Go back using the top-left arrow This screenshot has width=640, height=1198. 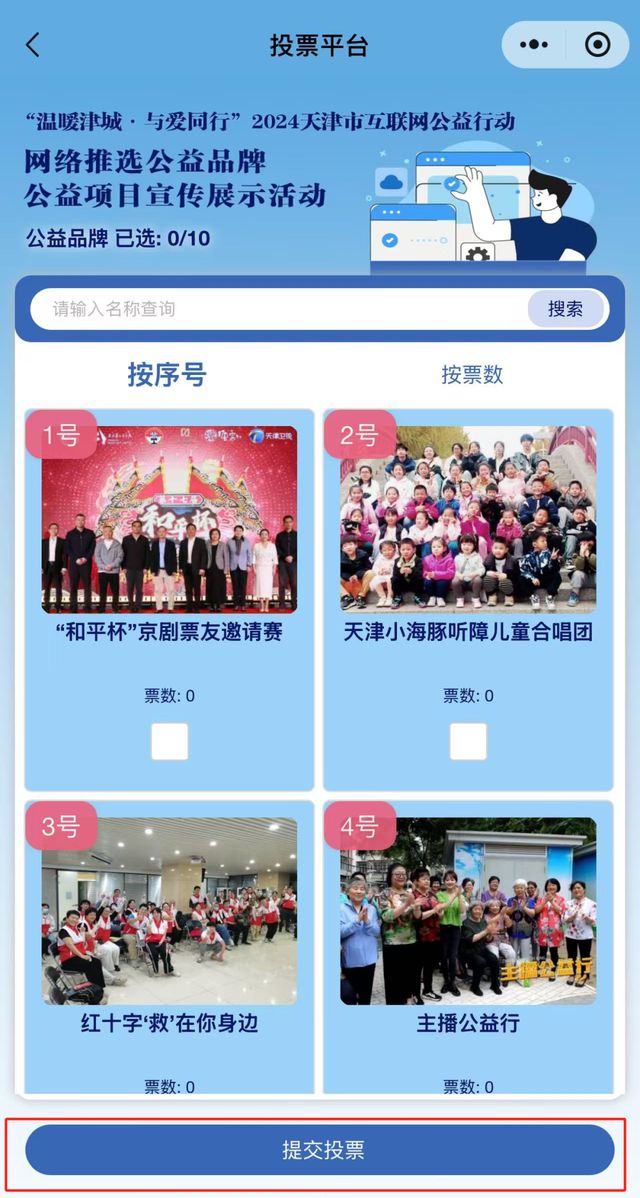tap(33, 45)
